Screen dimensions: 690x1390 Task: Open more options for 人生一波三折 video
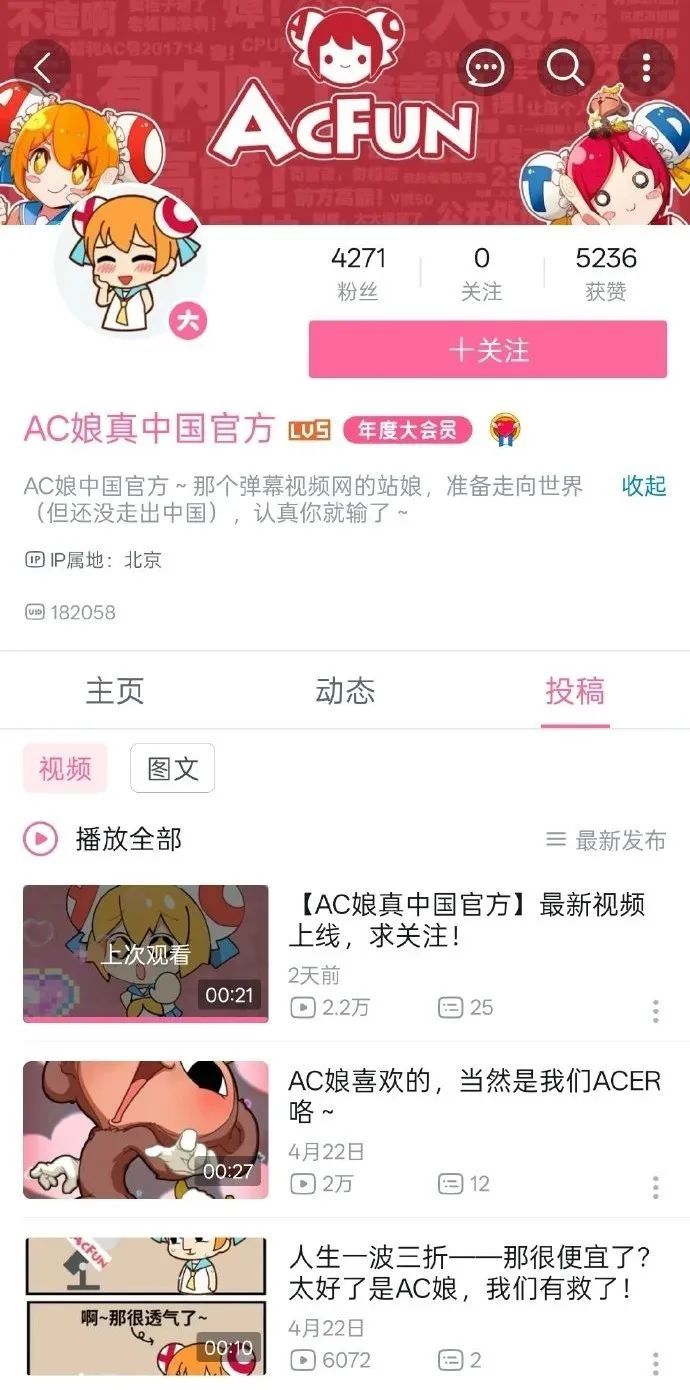pos(655,1363)
